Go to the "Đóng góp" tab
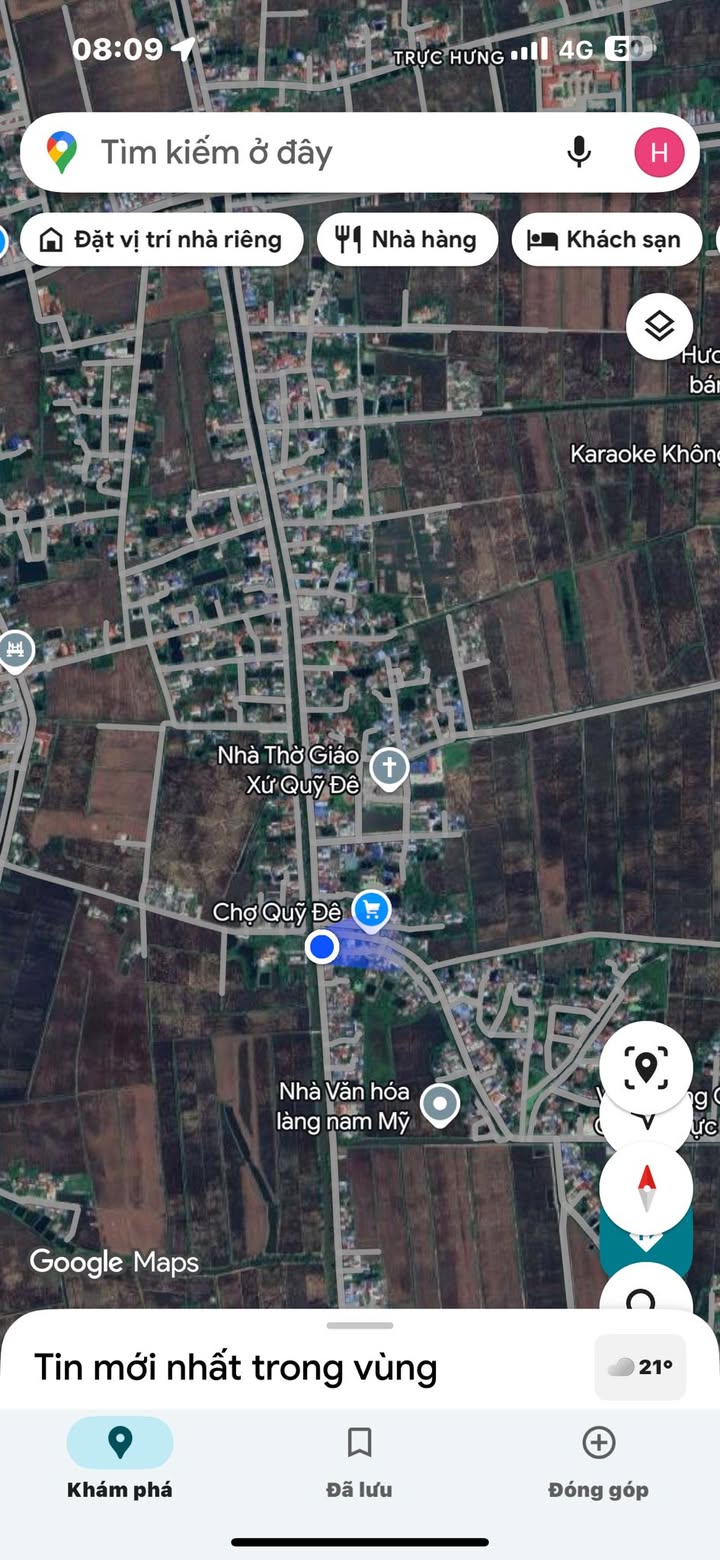 (598, 1463)
